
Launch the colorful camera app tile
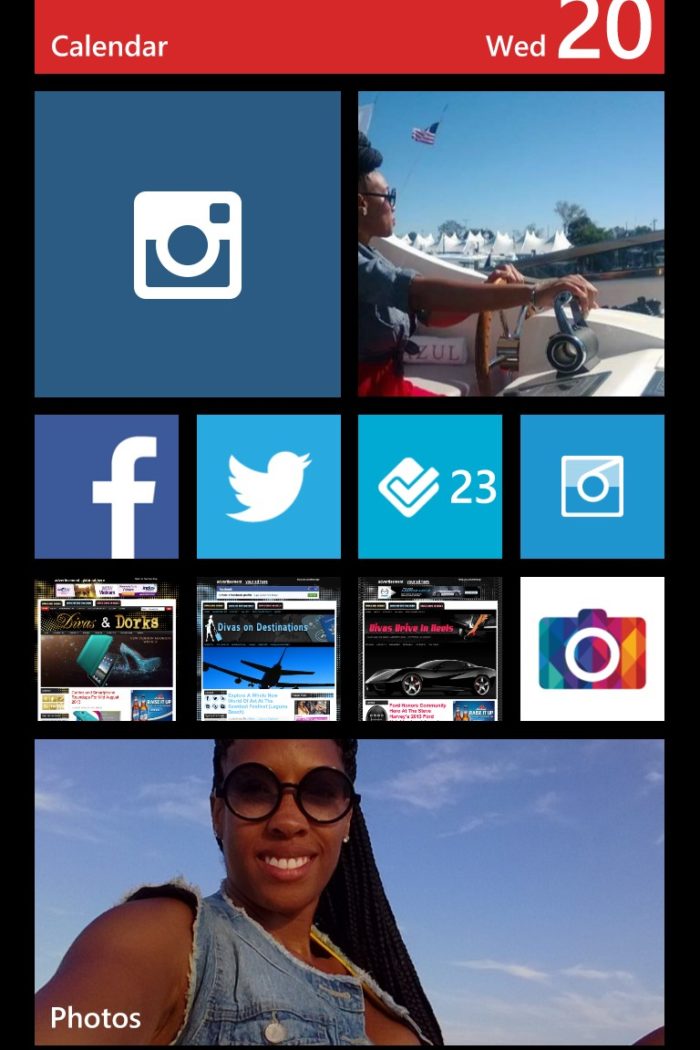point(592,648)
